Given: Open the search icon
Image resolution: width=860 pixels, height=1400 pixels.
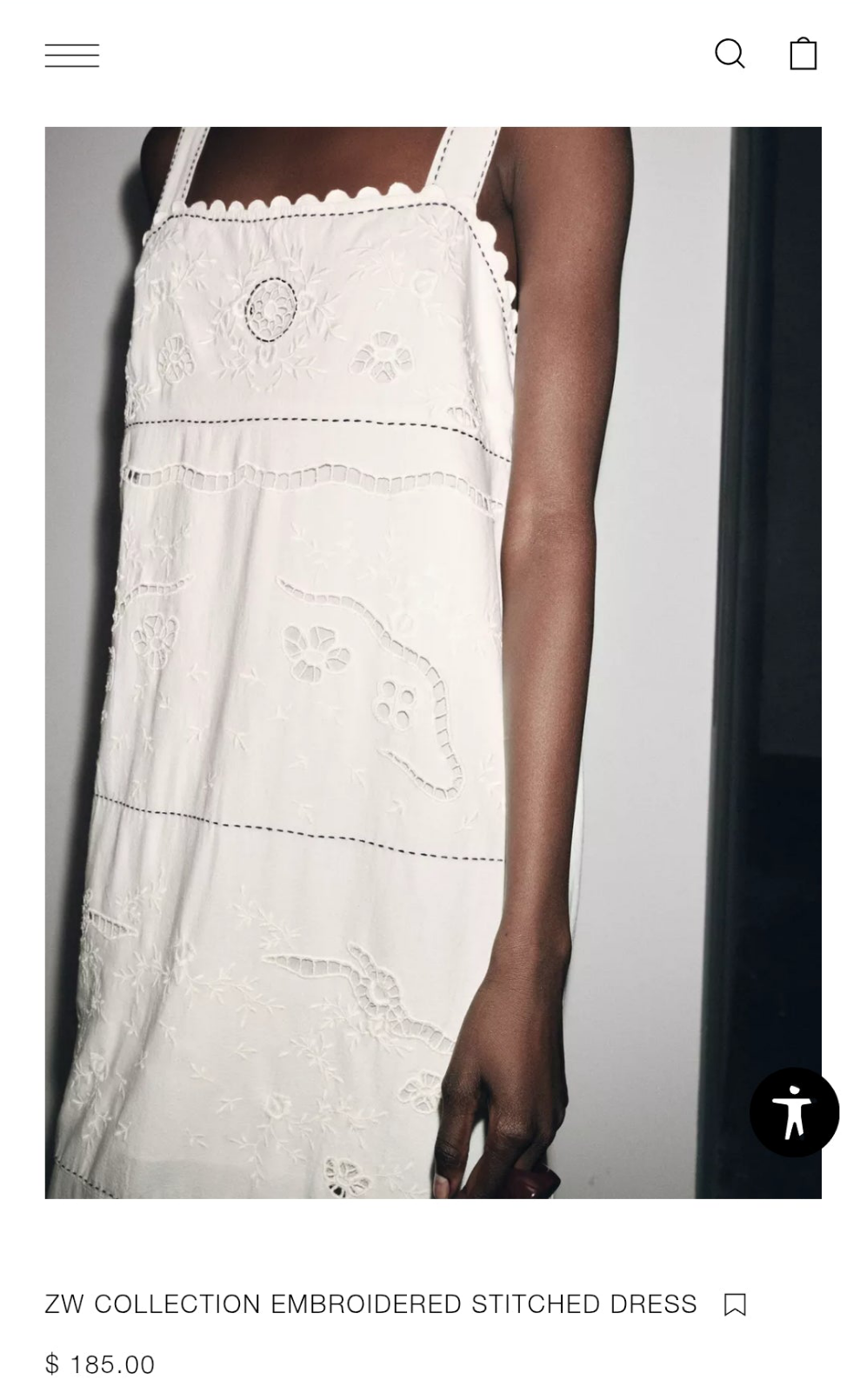Looking at the screenshot, I should point(730,54).
